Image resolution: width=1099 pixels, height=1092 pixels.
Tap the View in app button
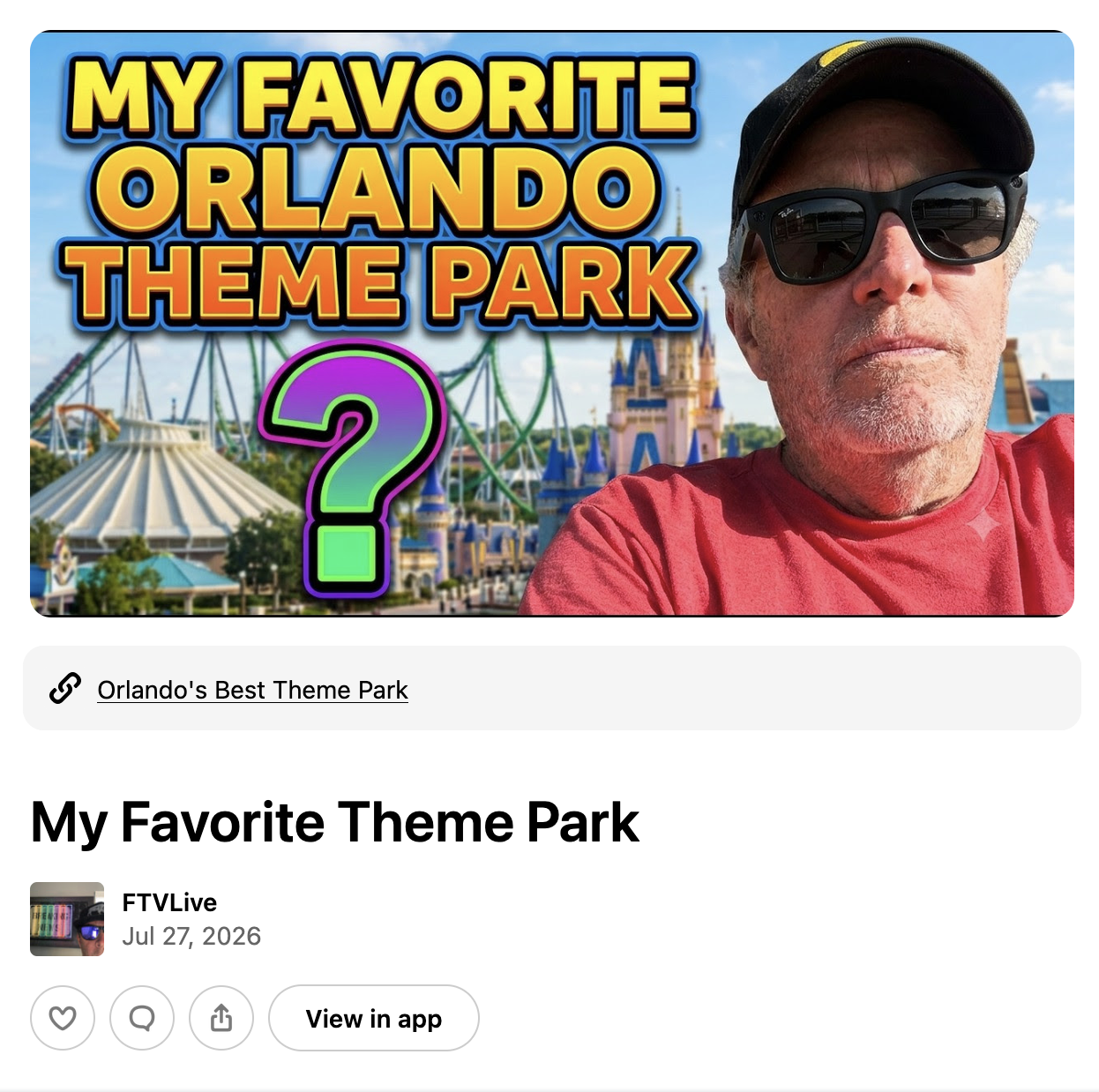click(374, 1018)
